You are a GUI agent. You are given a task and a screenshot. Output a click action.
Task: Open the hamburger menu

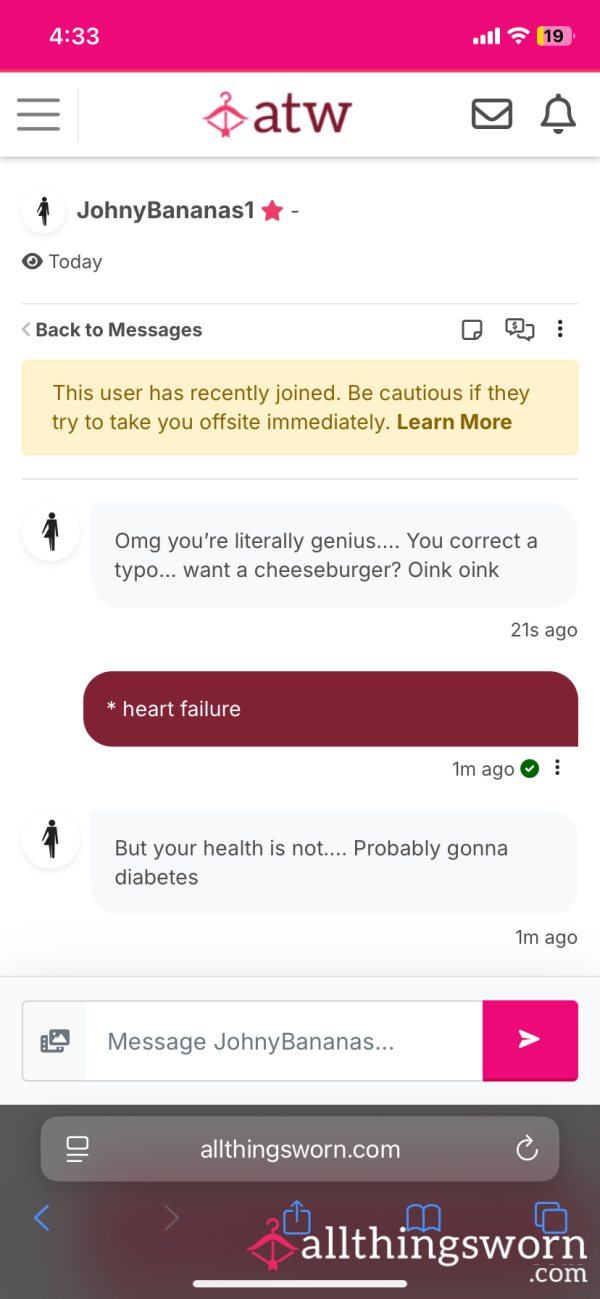(38, 114)
